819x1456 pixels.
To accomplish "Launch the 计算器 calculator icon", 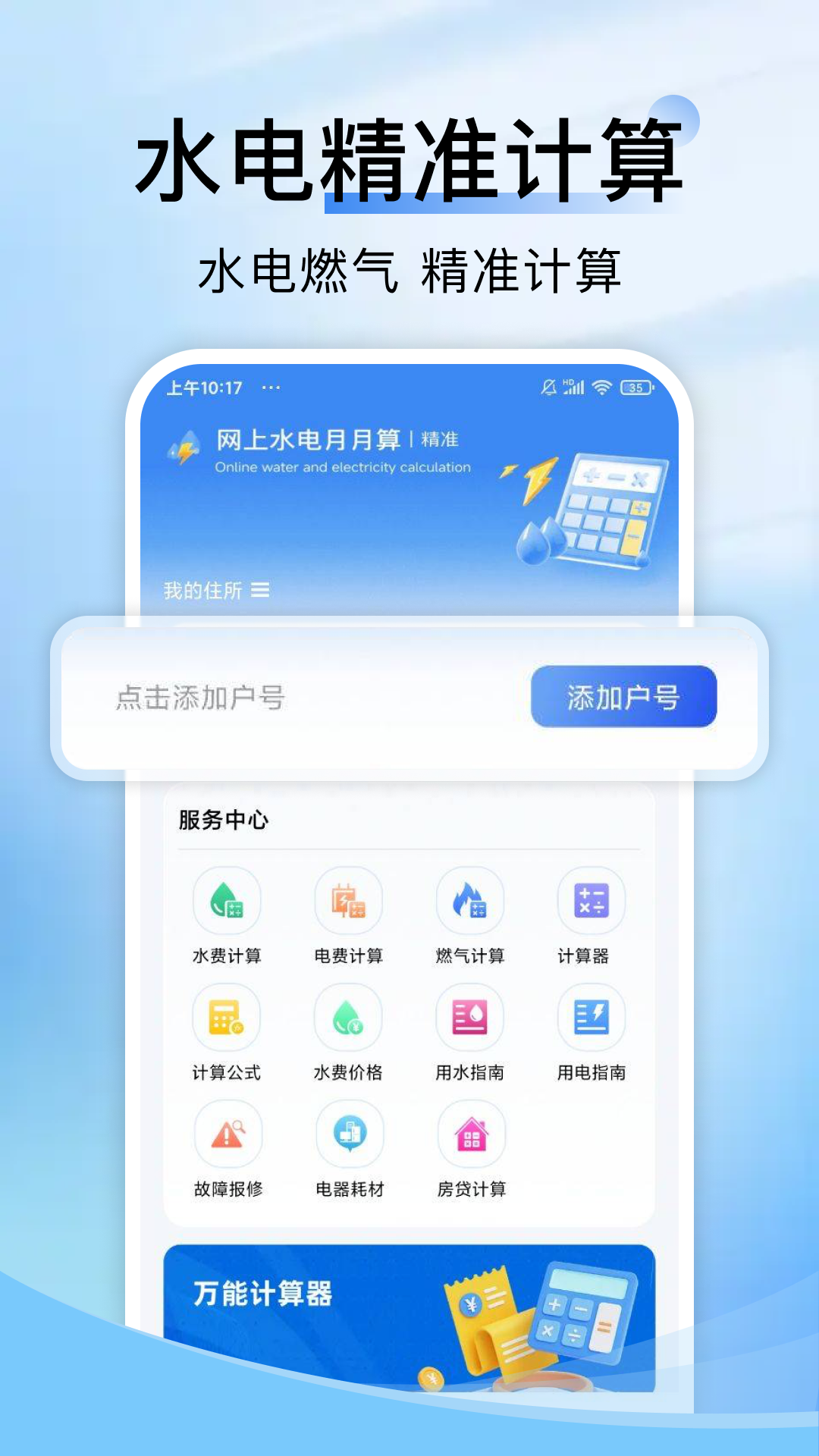I will 592,900.
